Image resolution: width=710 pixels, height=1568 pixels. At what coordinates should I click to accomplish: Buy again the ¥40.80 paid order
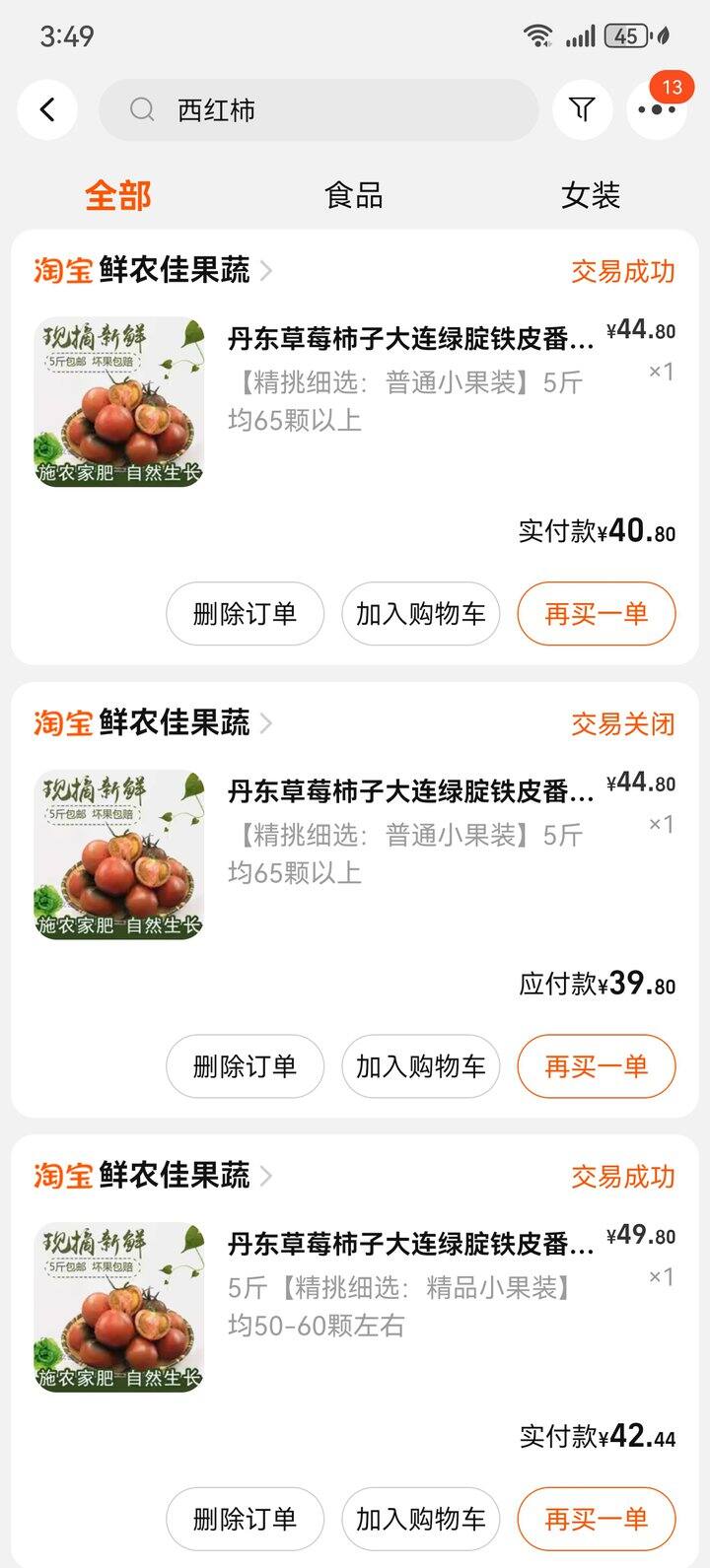[597, 614]
